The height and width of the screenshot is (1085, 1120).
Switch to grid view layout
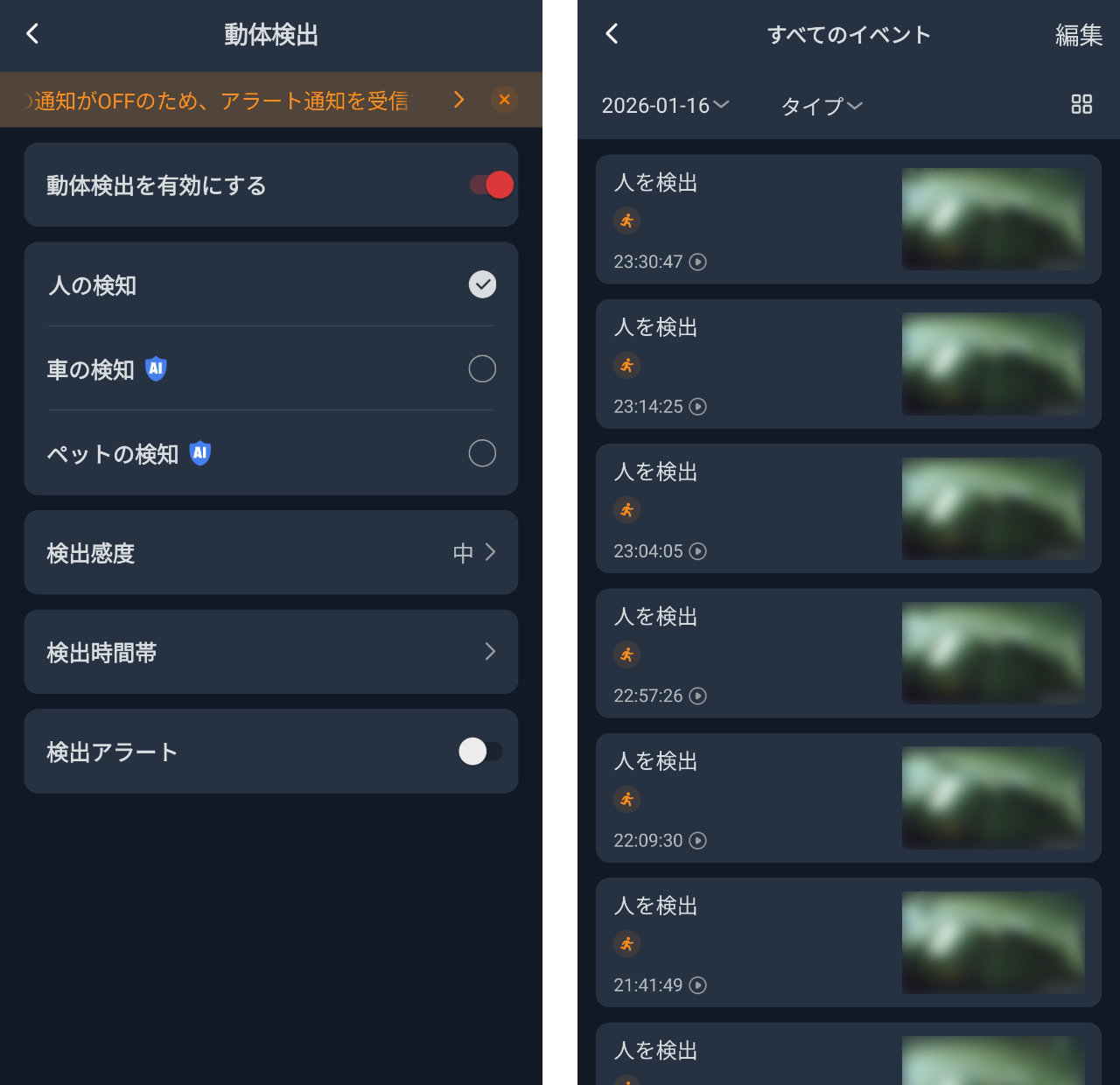click(x=1081, y=104)
